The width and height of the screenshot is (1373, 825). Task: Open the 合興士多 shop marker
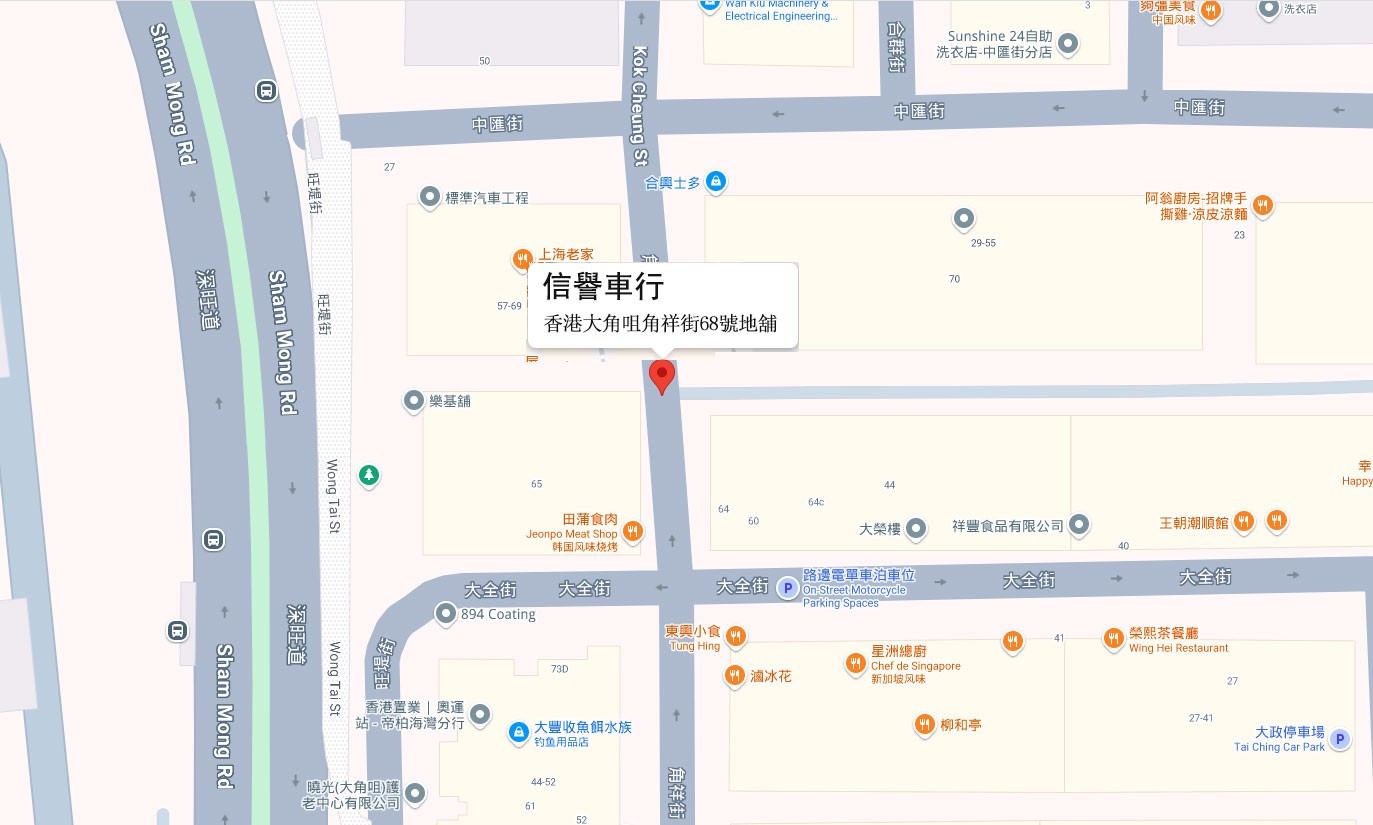[715, 182]
